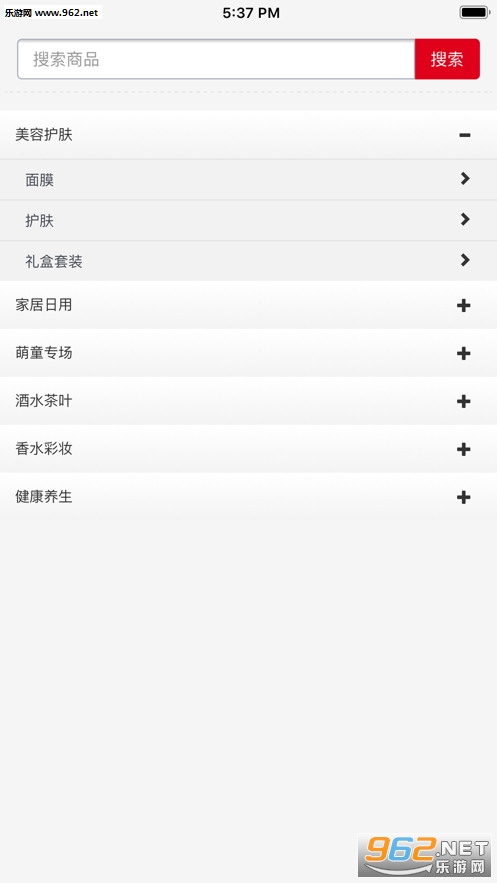Open the 护肤 subcategory
Screen dimensions: 497x883
tap(248, 220)
